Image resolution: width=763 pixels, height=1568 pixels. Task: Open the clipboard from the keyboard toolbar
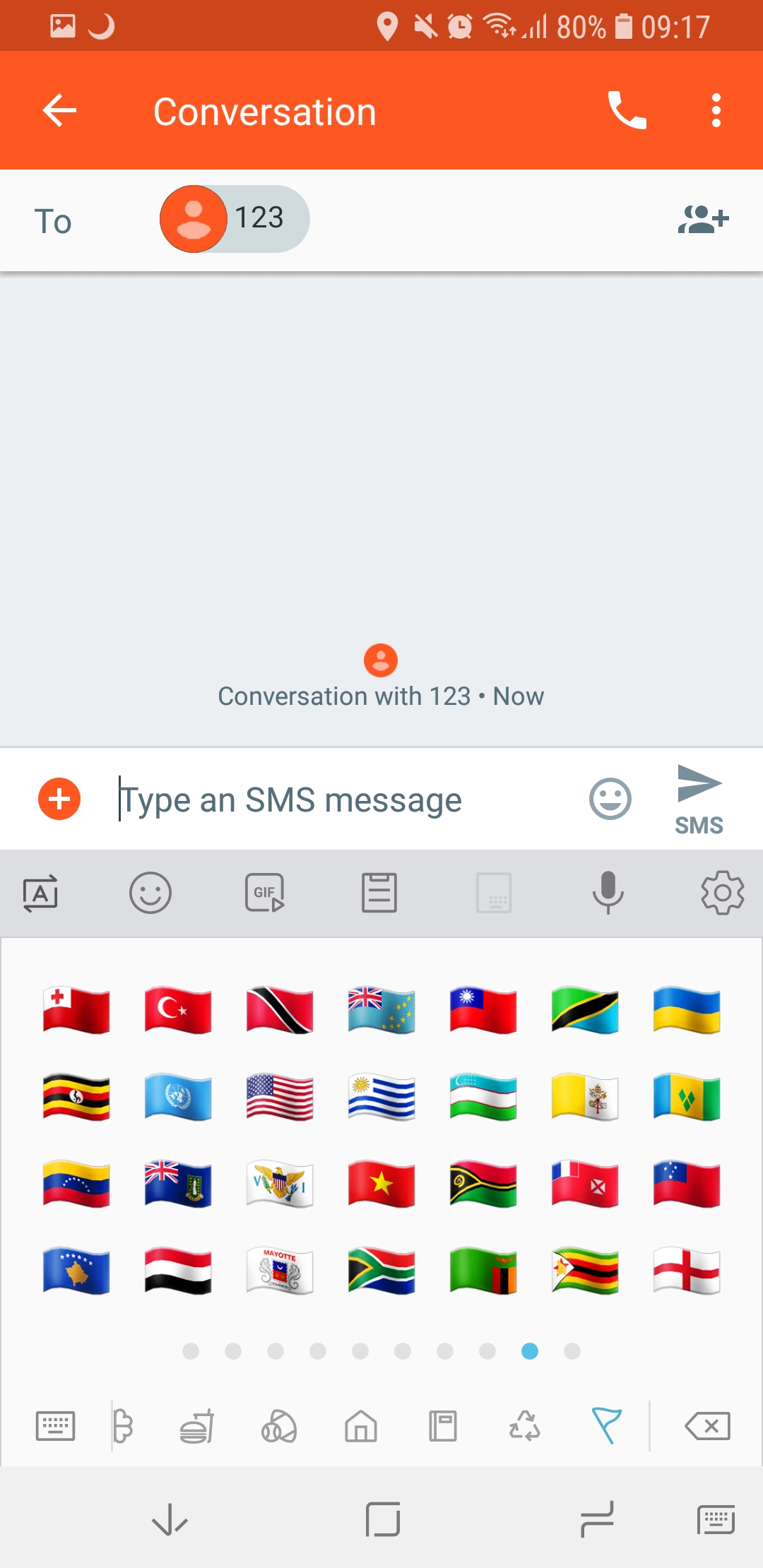click(x=379, y=893)
